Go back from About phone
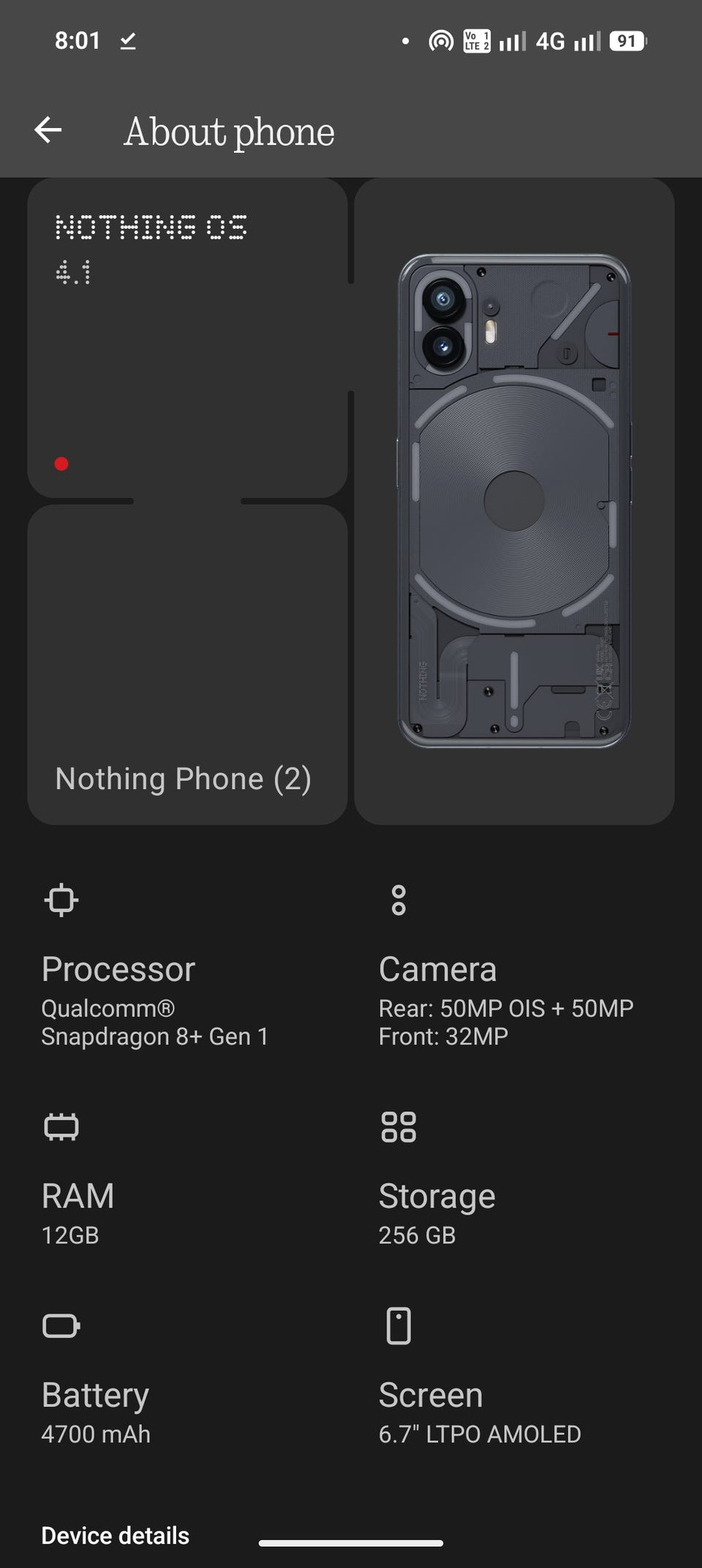702x1568 pixels. [x=48, y=131]
